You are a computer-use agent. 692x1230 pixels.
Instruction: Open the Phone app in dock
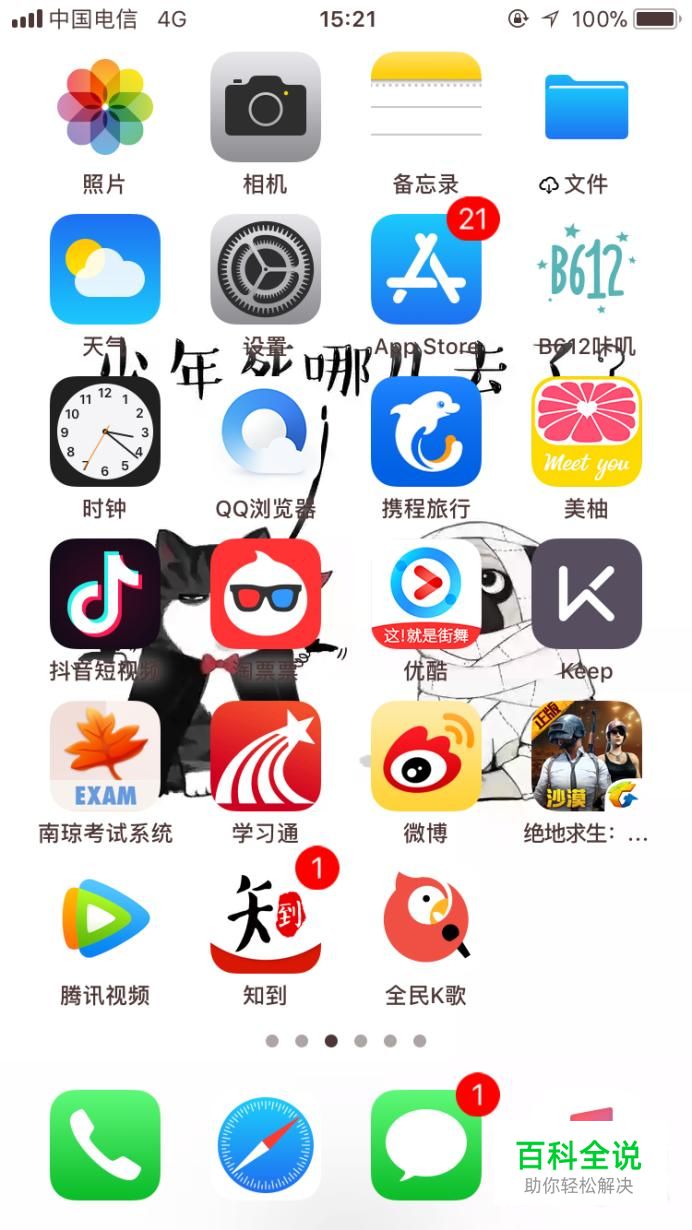[105, 1144]
